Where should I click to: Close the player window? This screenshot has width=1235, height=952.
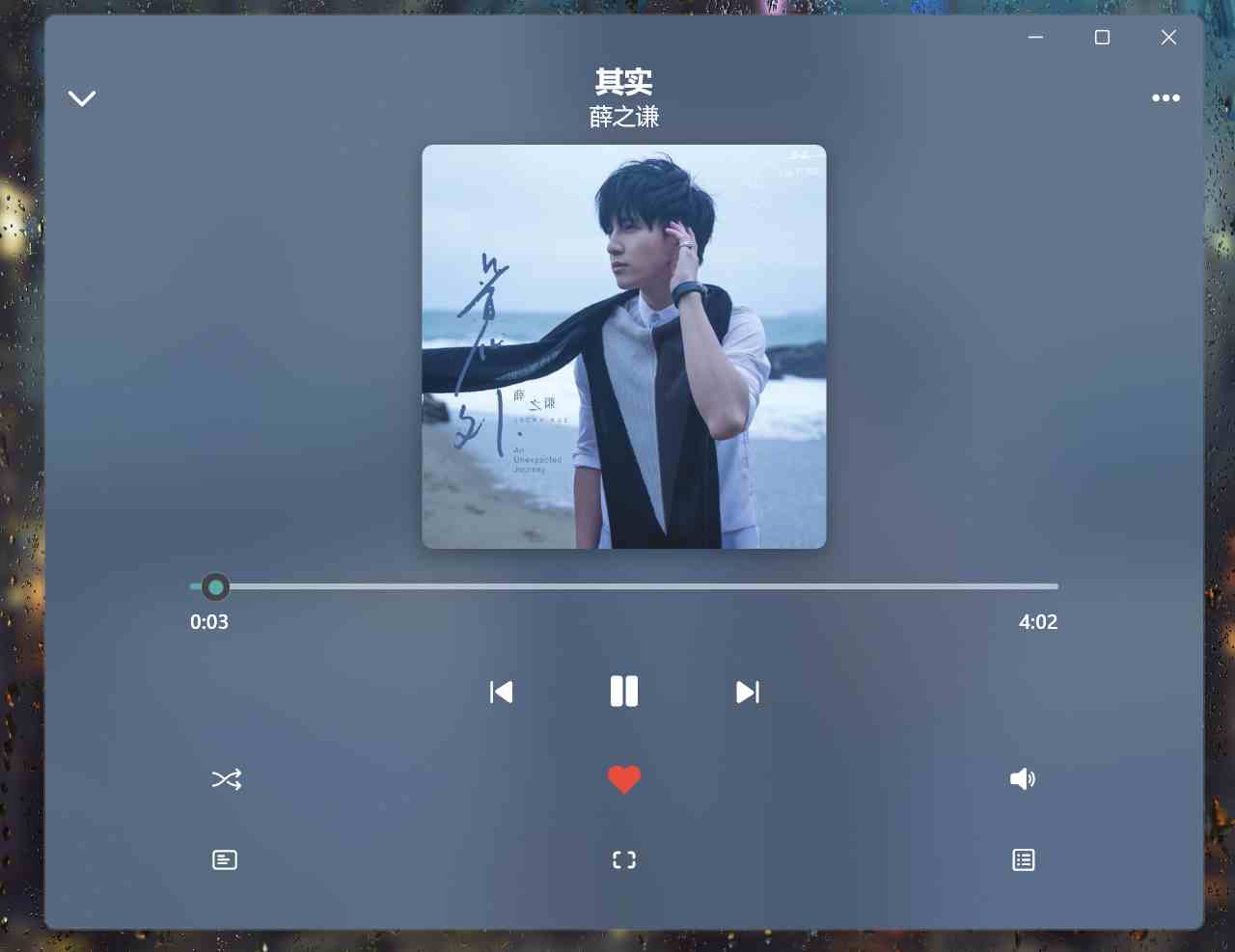(1168, 38)
